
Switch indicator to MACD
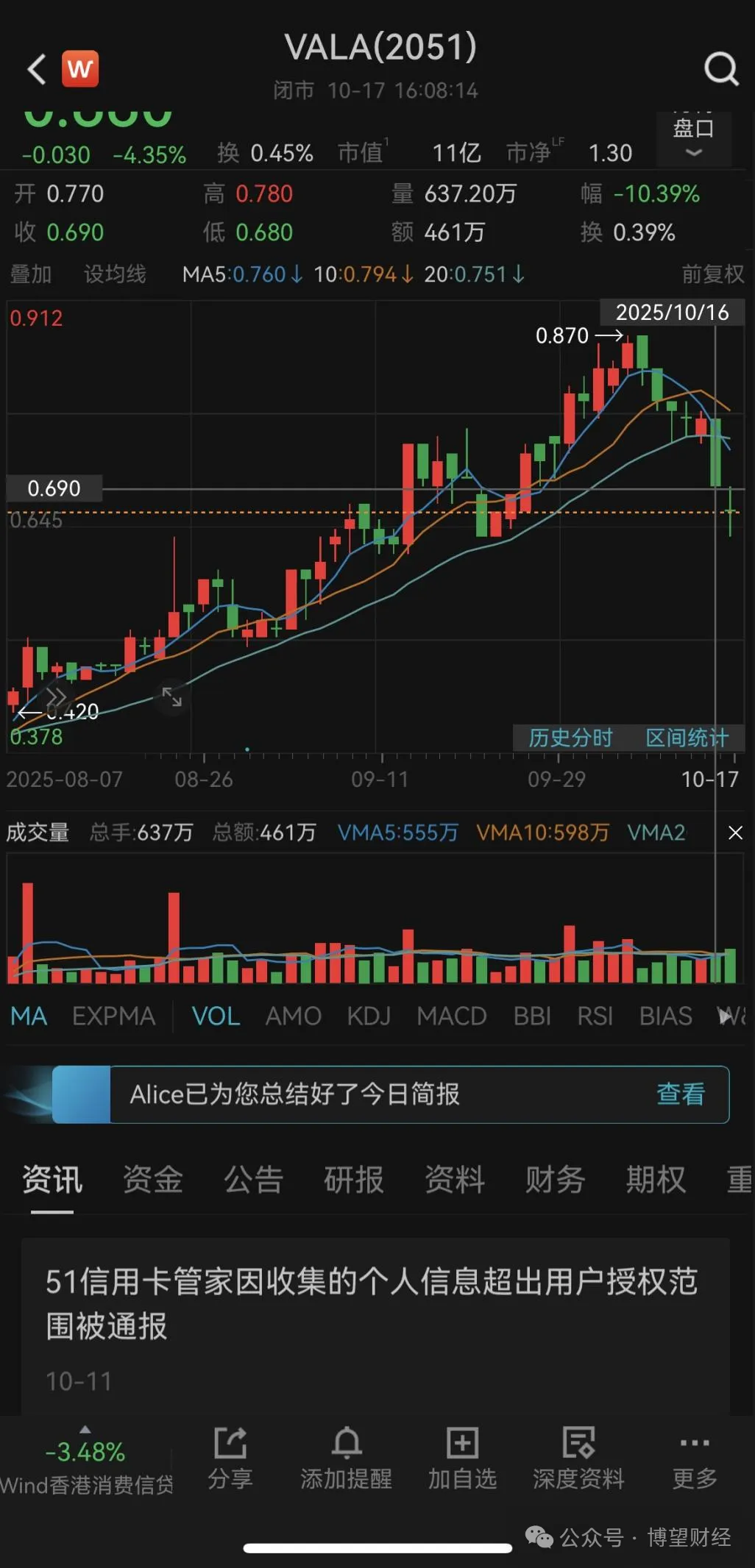[x=451, y=1016]
